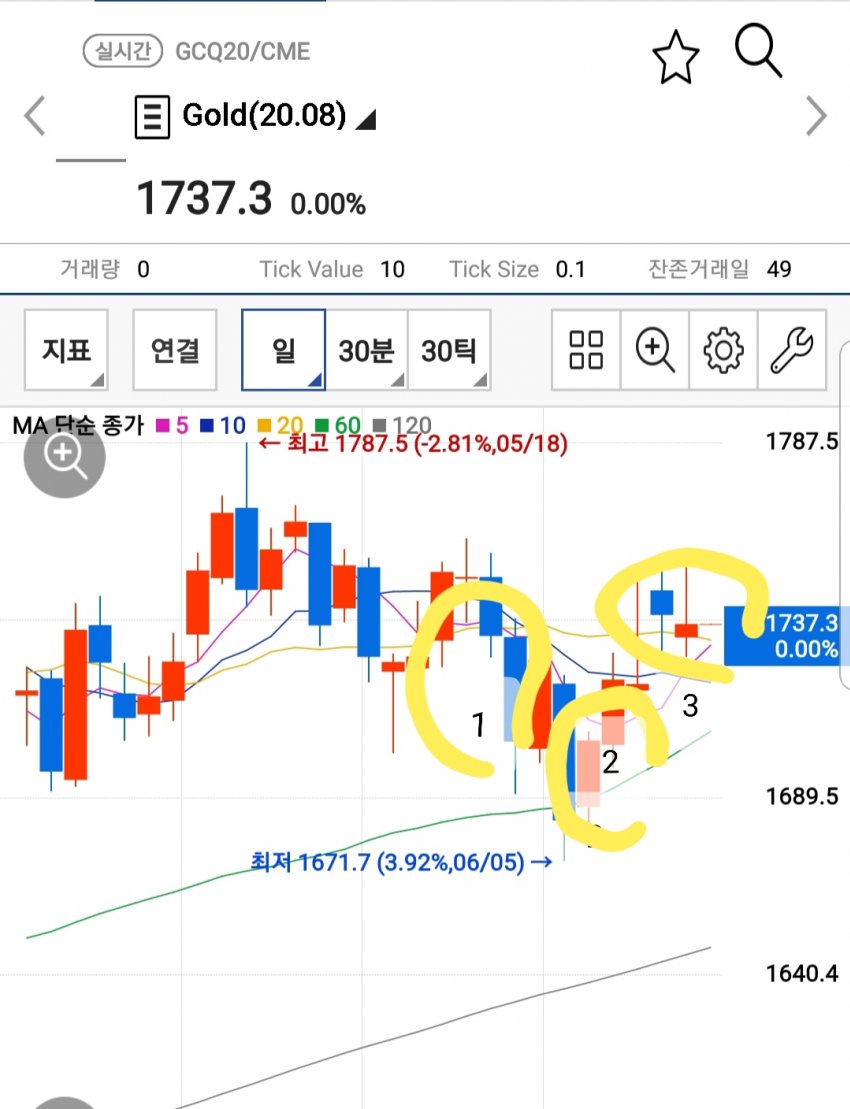Screen dimensions: 850x1109
Task: Open the search magnifier icon
Action: tap(757, 50)
